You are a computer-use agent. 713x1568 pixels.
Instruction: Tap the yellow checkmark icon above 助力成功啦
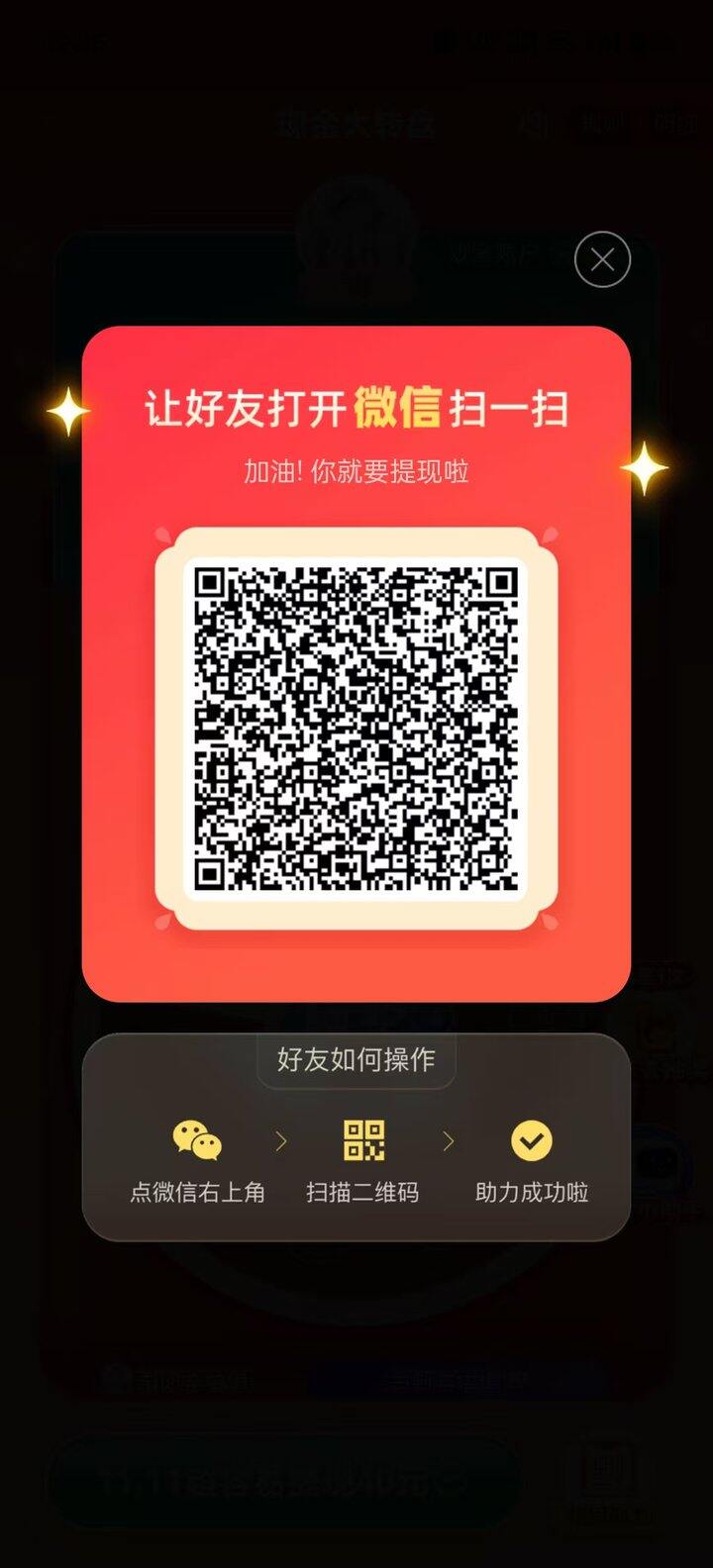(530, 1140)
